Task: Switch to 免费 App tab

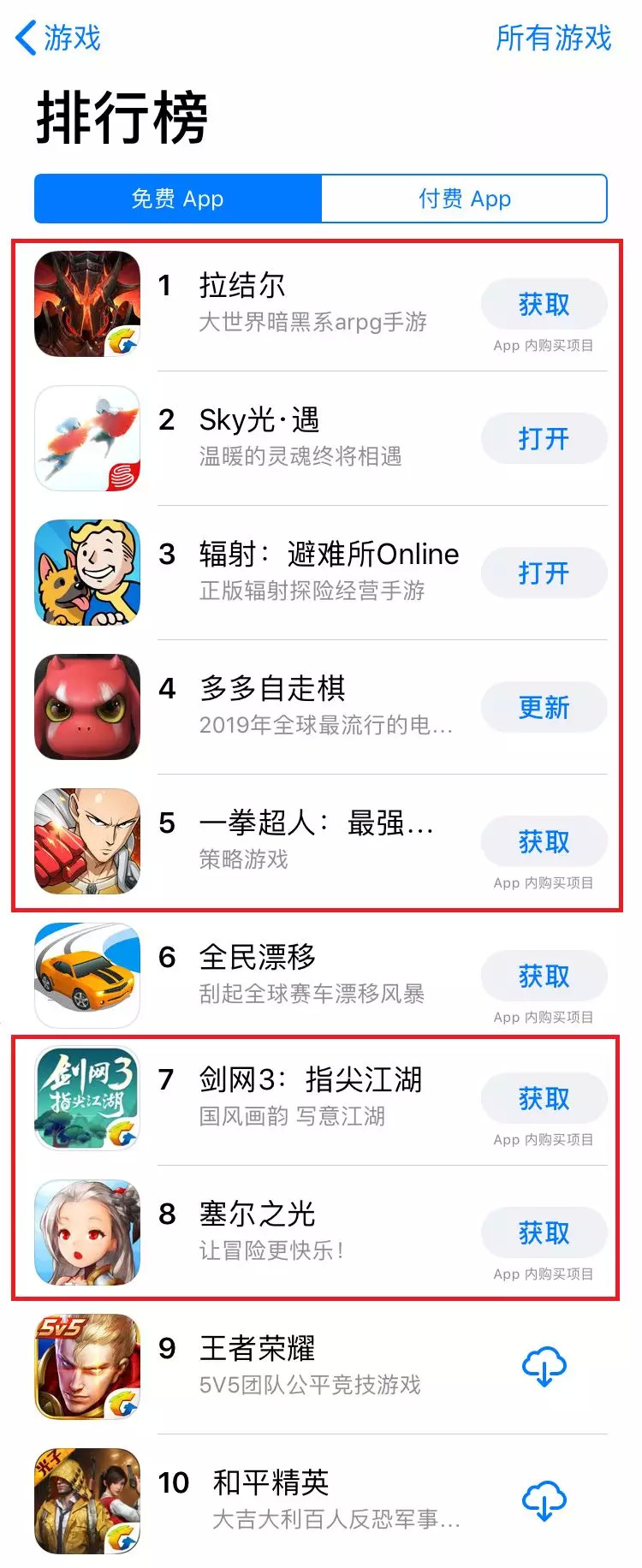Action: click(x=178, y=199)
